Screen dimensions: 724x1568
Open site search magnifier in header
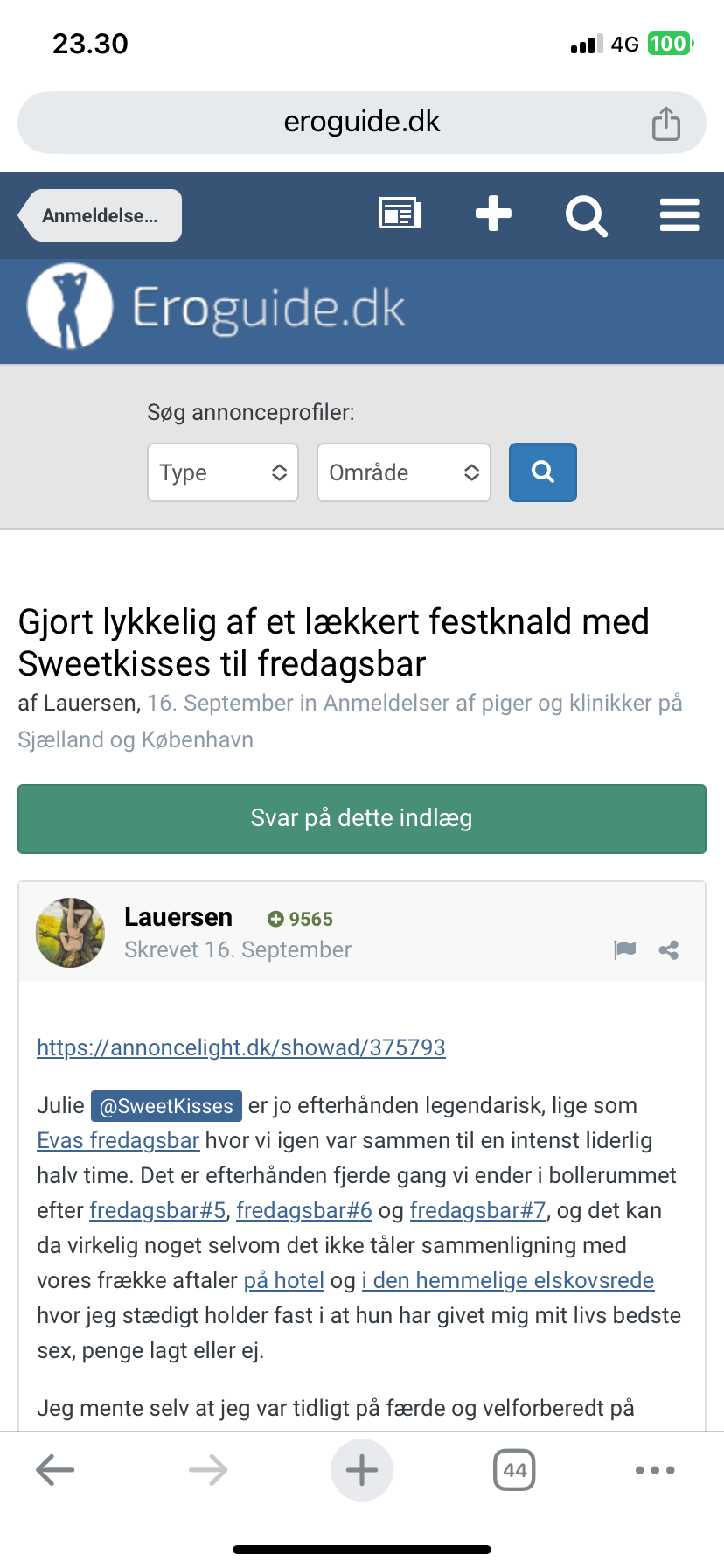[586, 215]
